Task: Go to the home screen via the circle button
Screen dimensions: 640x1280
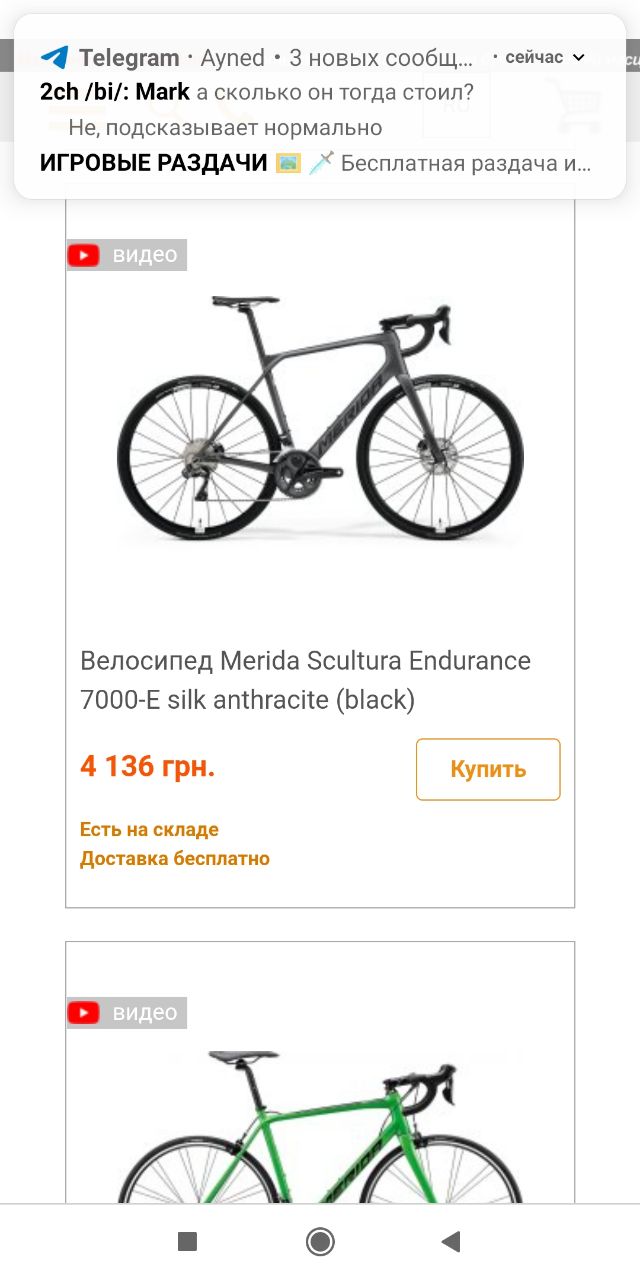Action: 320,1242
